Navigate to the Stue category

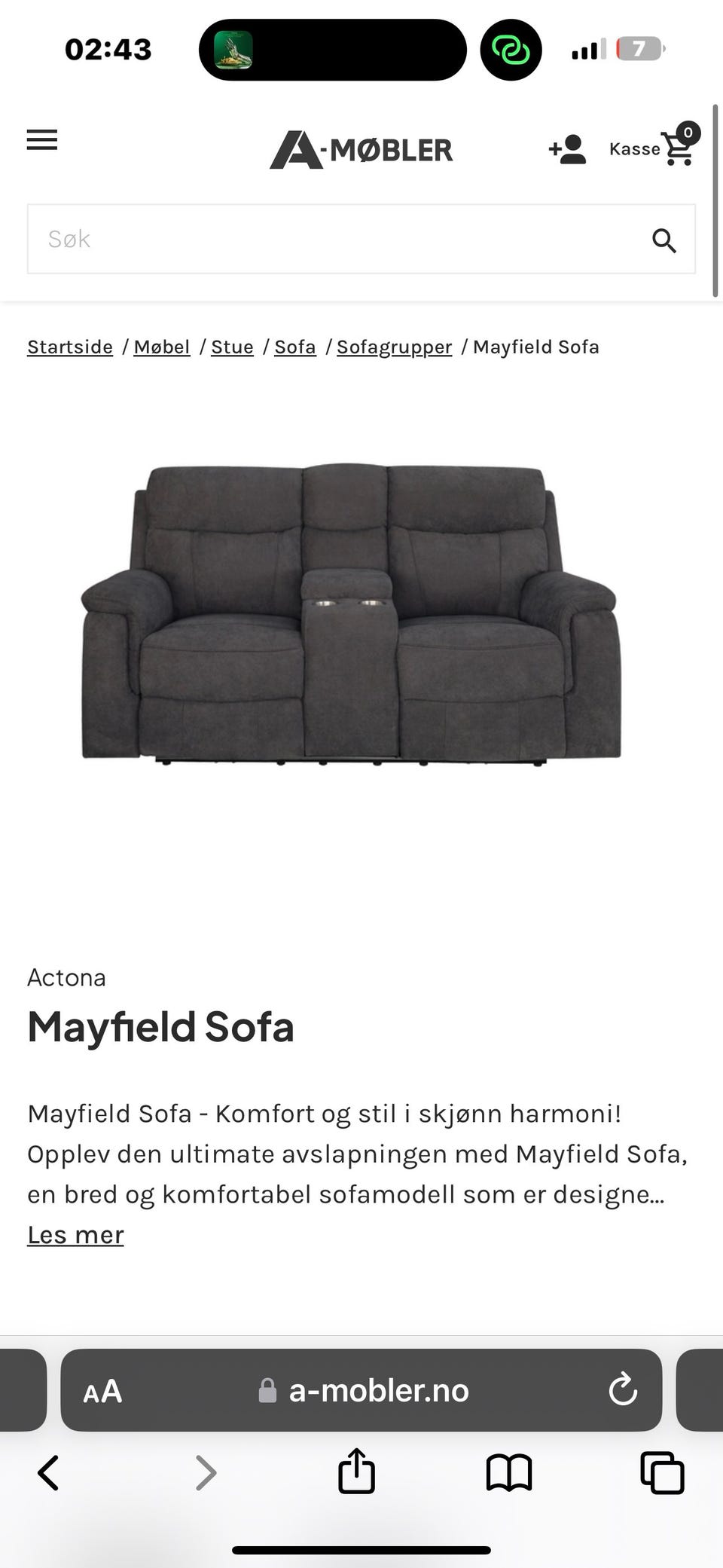(232, 347)
